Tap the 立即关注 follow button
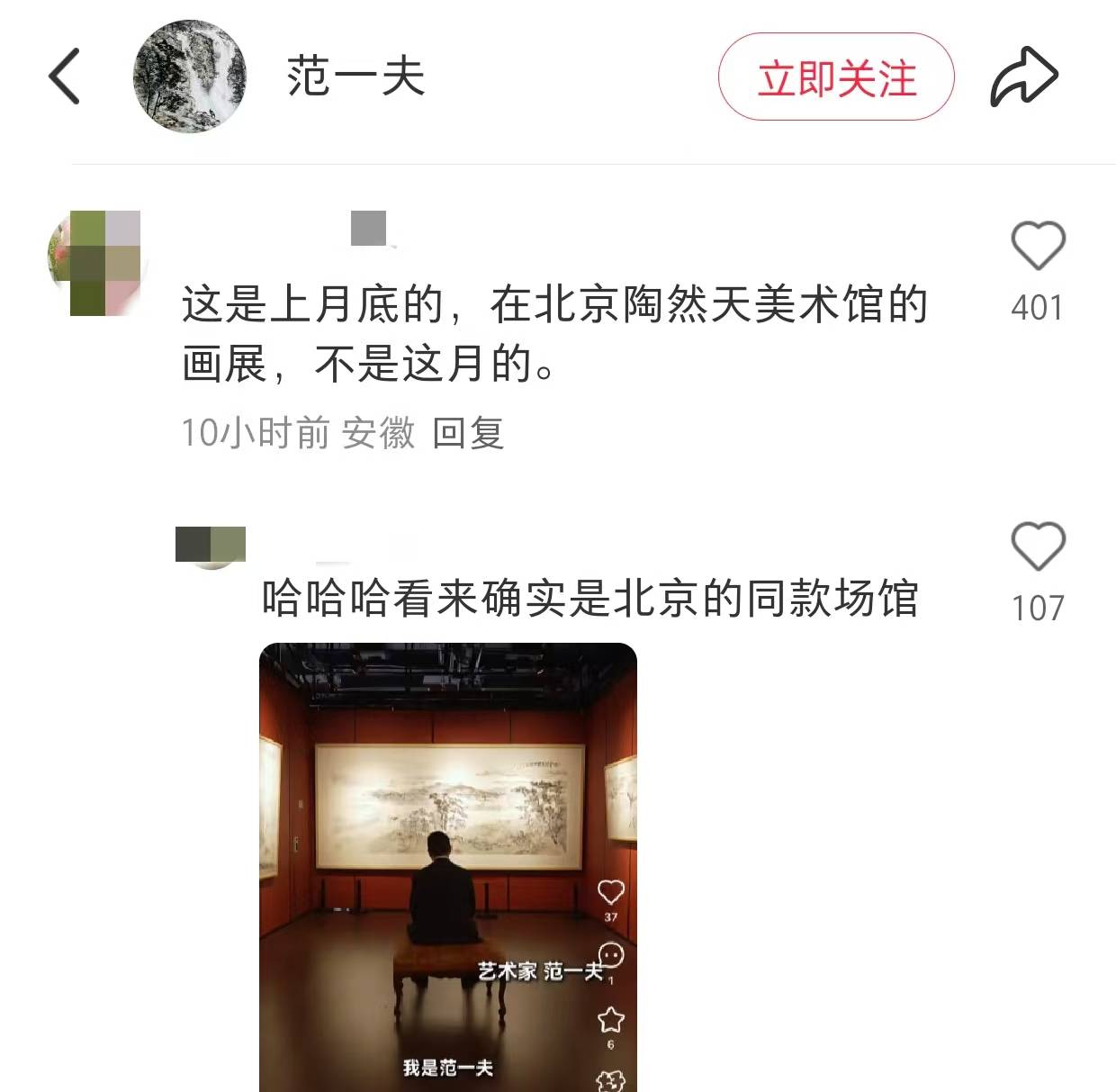The height and width of the screenshot is (1092, 1116). pos(835,77)
